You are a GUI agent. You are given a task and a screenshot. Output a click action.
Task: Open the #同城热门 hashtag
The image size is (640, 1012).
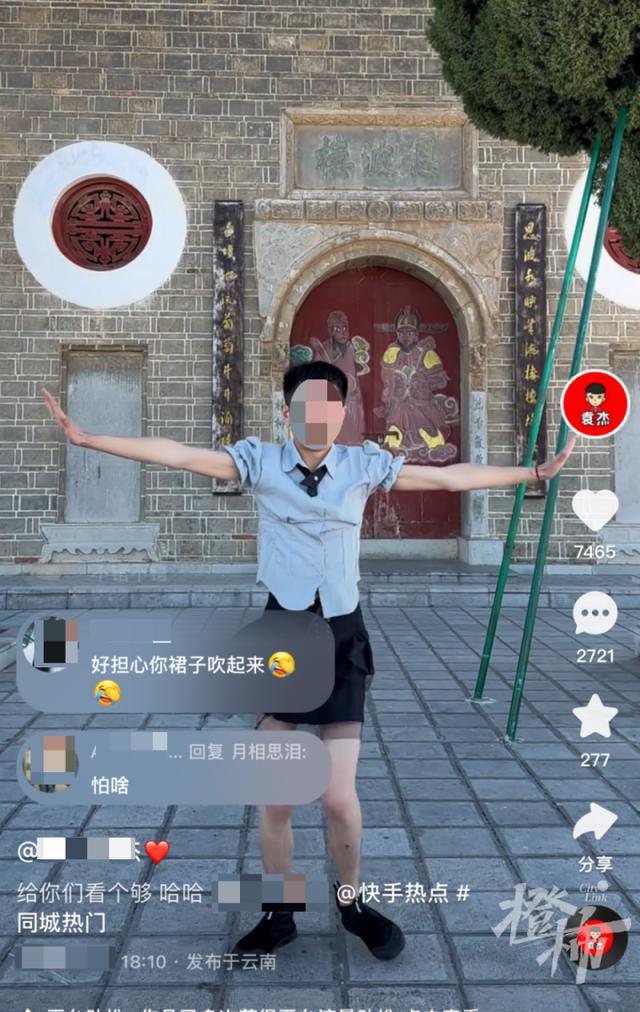pos(62,922)
